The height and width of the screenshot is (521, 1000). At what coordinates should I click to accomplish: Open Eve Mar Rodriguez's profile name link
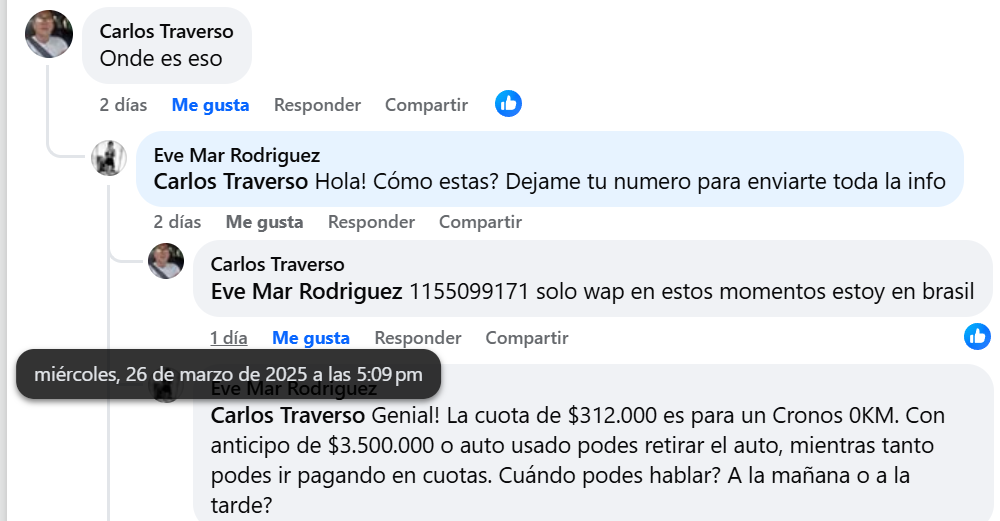237,155
